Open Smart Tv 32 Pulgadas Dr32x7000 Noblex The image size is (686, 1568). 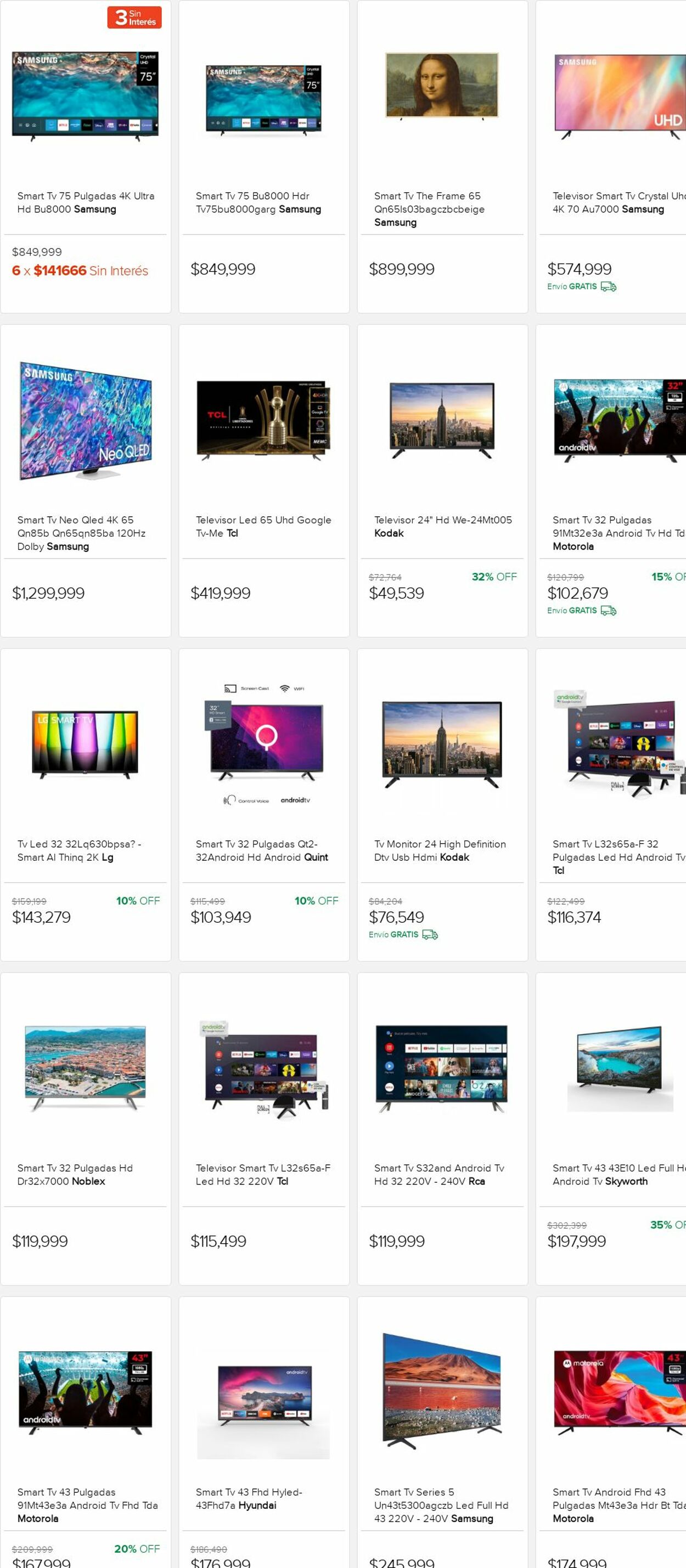(74, 1174)
